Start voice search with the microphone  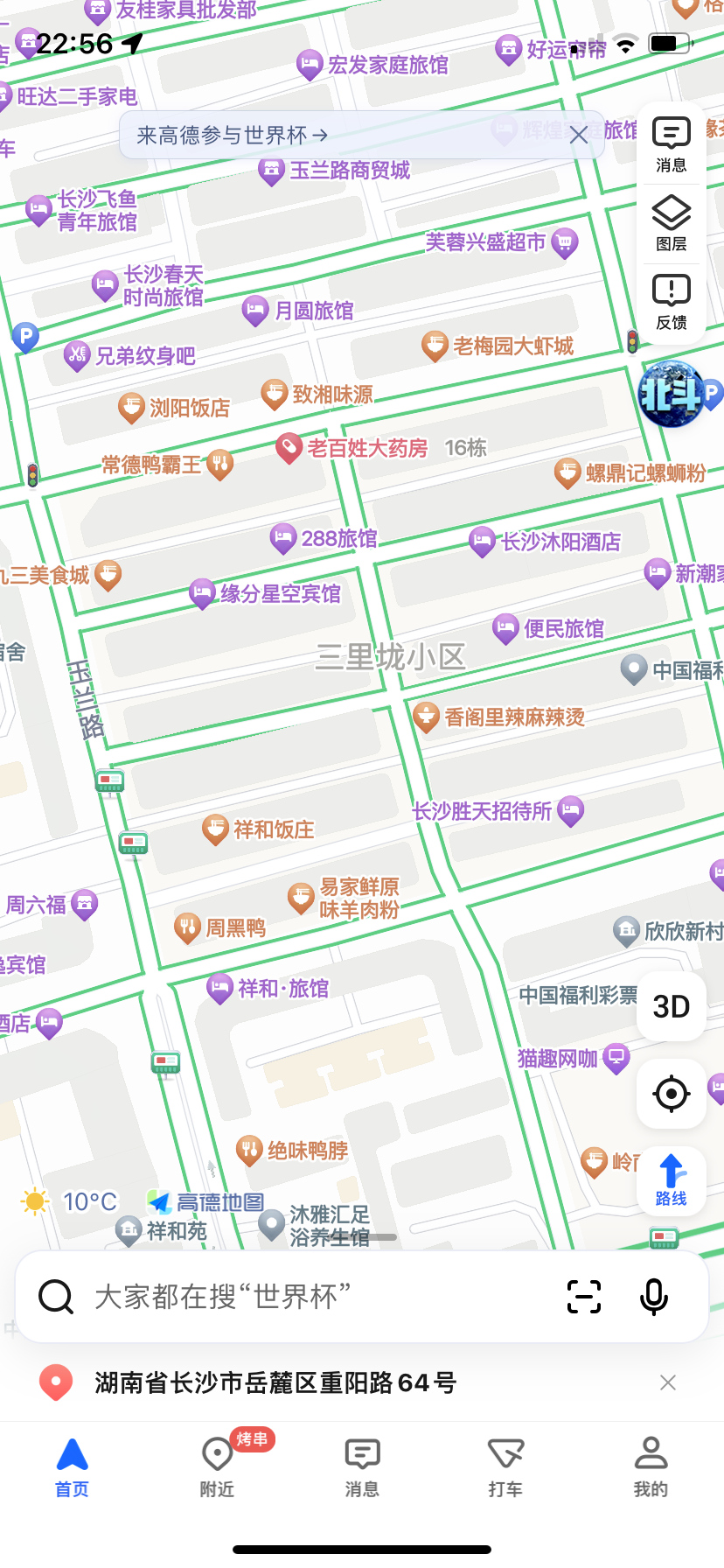tap(653, 1297)
